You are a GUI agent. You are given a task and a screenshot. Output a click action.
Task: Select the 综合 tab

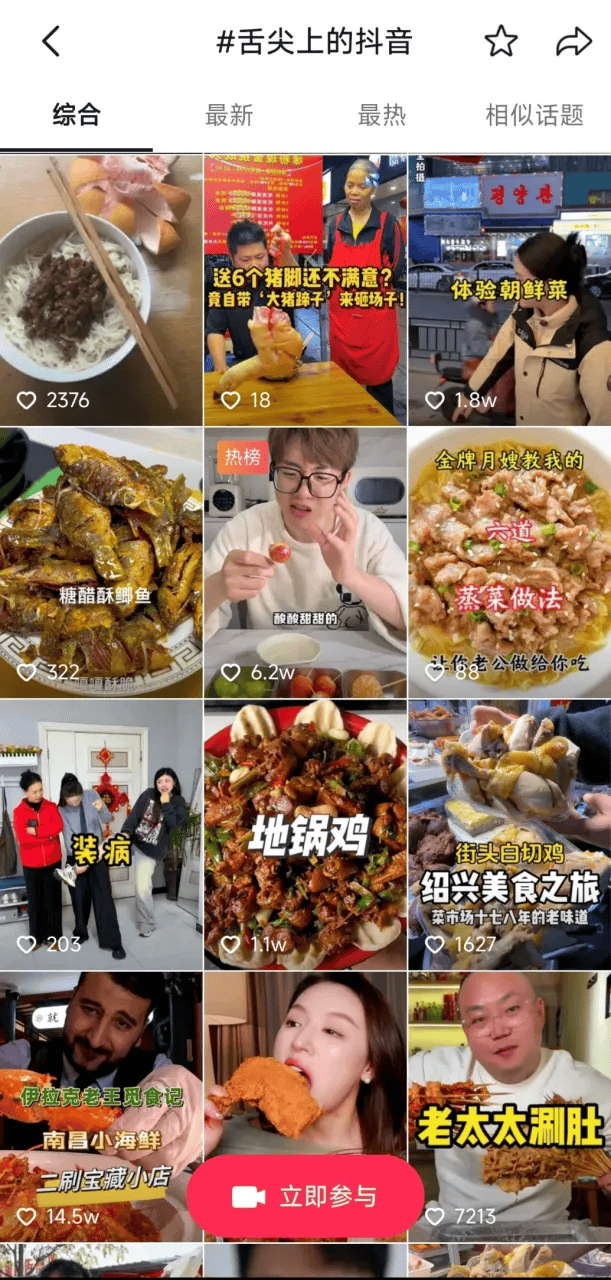(76, 115)
